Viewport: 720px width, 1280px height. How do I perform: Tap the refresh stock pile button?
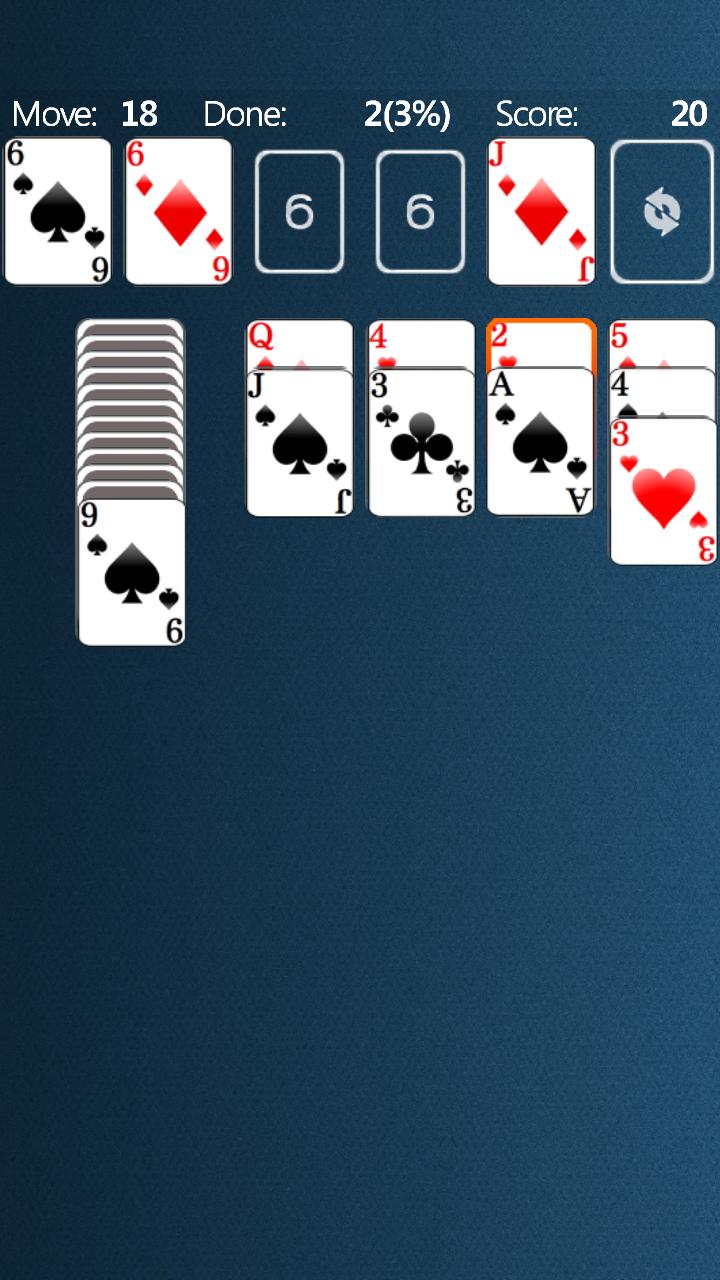pos(662,212)
